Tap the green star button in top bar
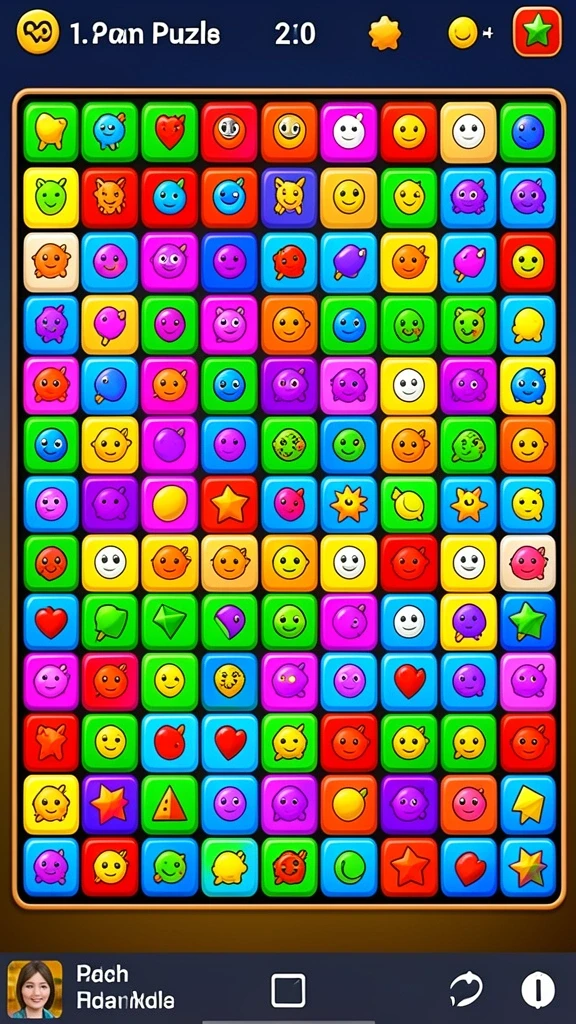The image size is (576, 1024). click(537, 32)
